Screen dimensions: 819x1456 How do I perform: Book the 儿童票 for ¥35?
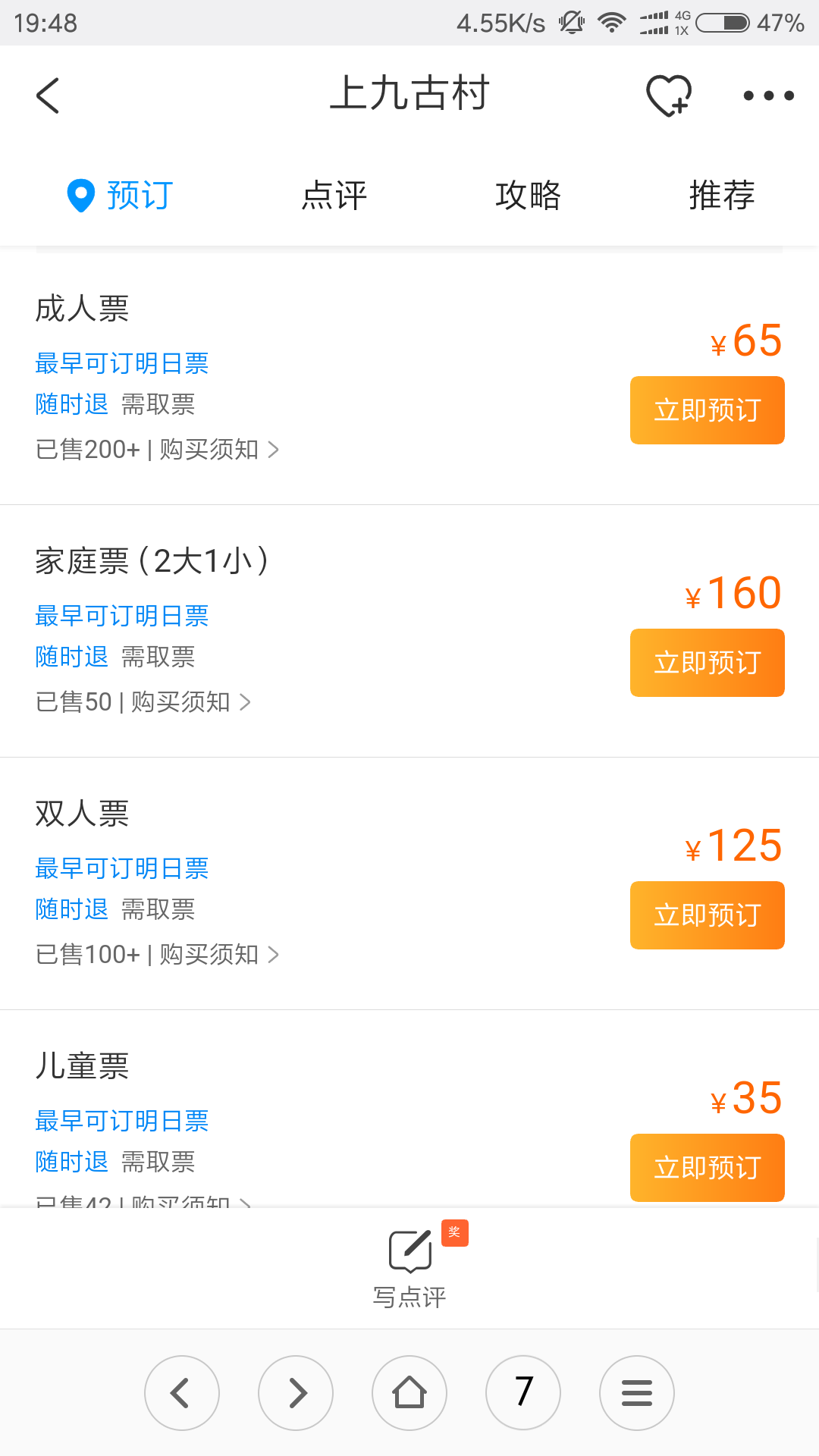coord(707,1168)
